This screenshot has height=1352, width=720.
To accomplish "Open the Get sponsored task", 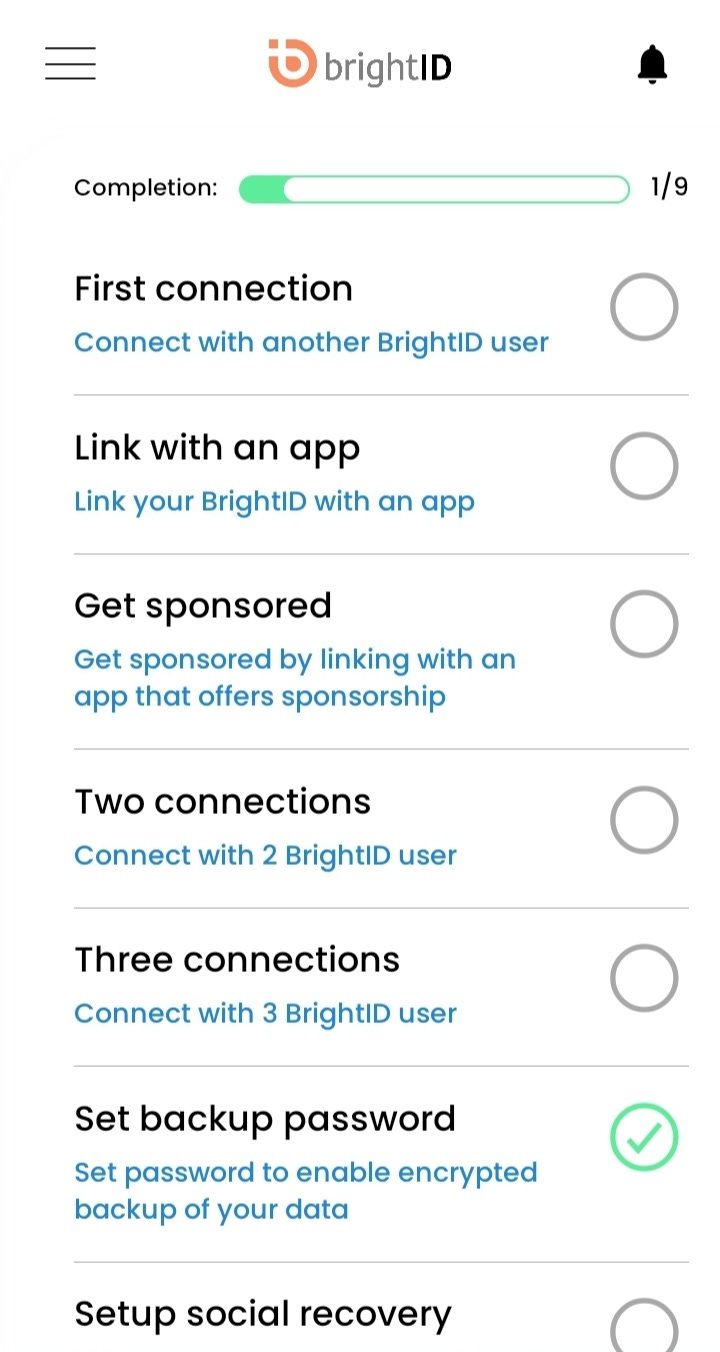I will tap(381, 651).
